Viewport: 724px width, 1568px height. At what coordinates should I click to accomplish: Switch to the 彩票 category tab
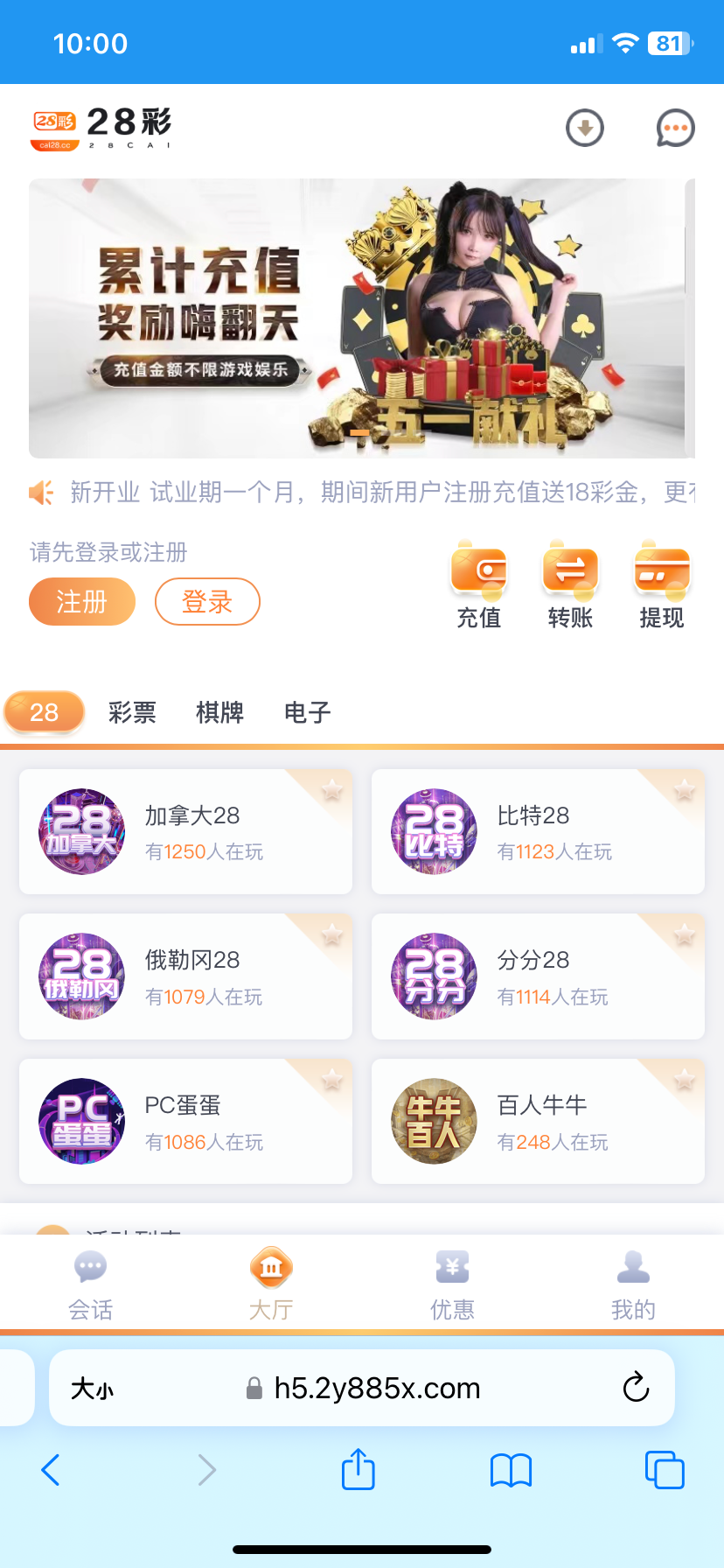coord(132,712)
